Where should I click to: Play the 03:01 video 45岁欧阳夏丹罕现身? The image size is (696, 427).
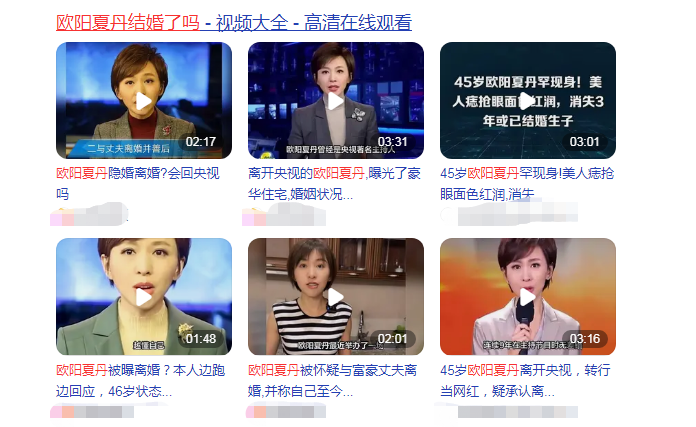tap(527, 101)
